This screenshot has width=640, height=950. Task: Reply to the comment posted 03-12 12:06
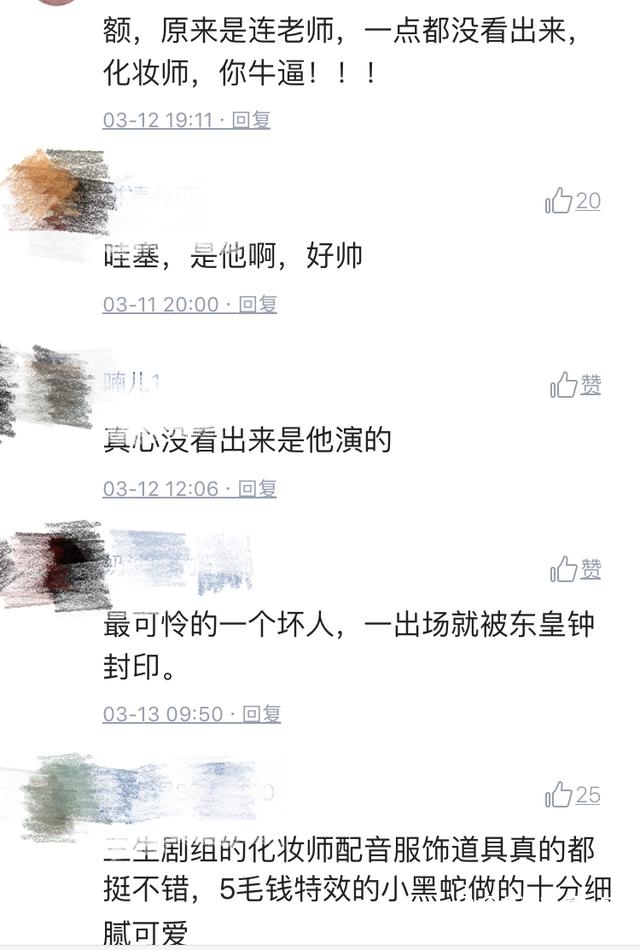point(257,489)
